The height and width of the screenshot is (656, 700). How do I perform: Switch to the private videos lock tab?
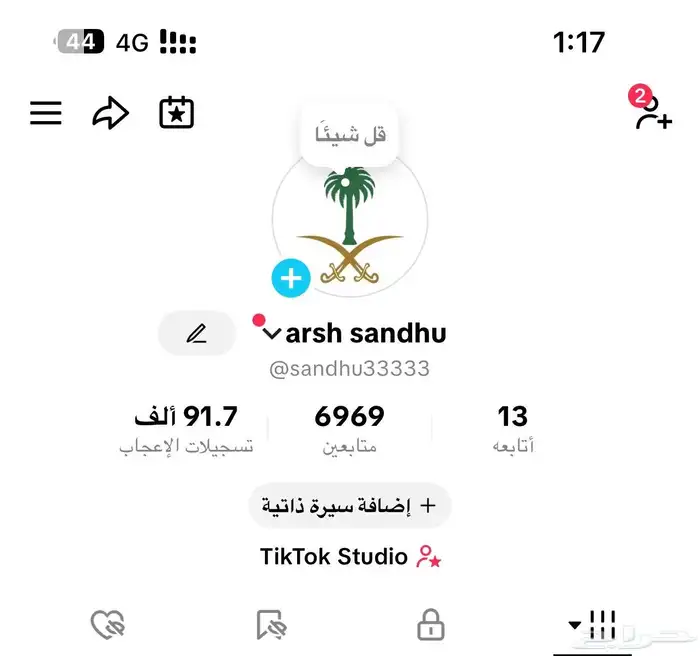tap(430, 626)
